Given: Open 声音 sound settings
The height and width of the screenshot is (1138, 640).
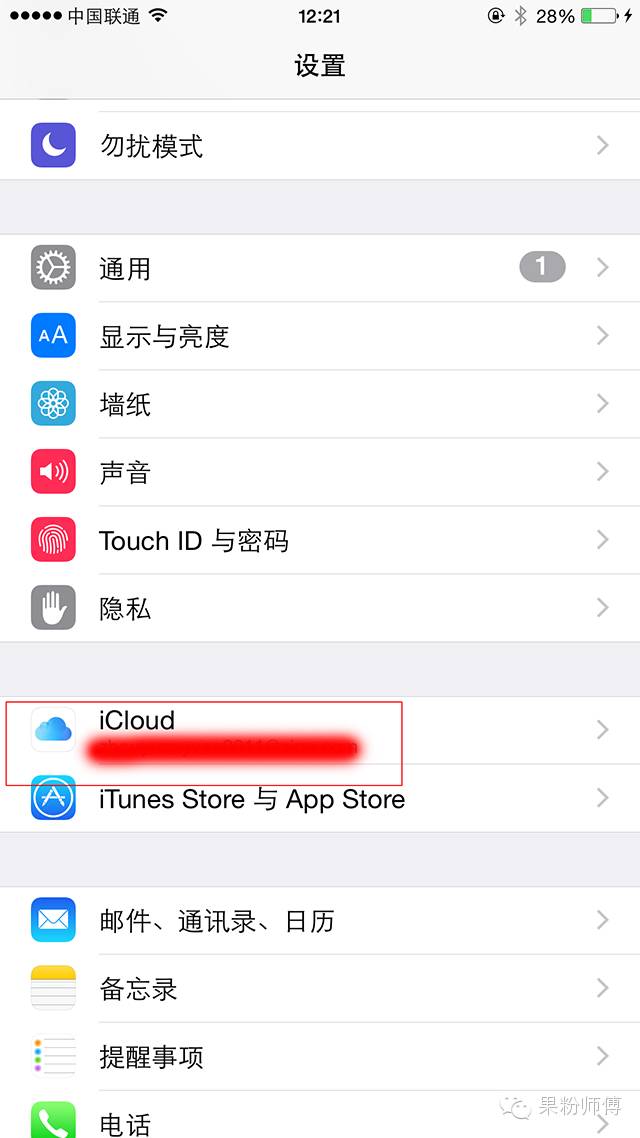Looking at the screenshot, I should click(x=320, y=472).
